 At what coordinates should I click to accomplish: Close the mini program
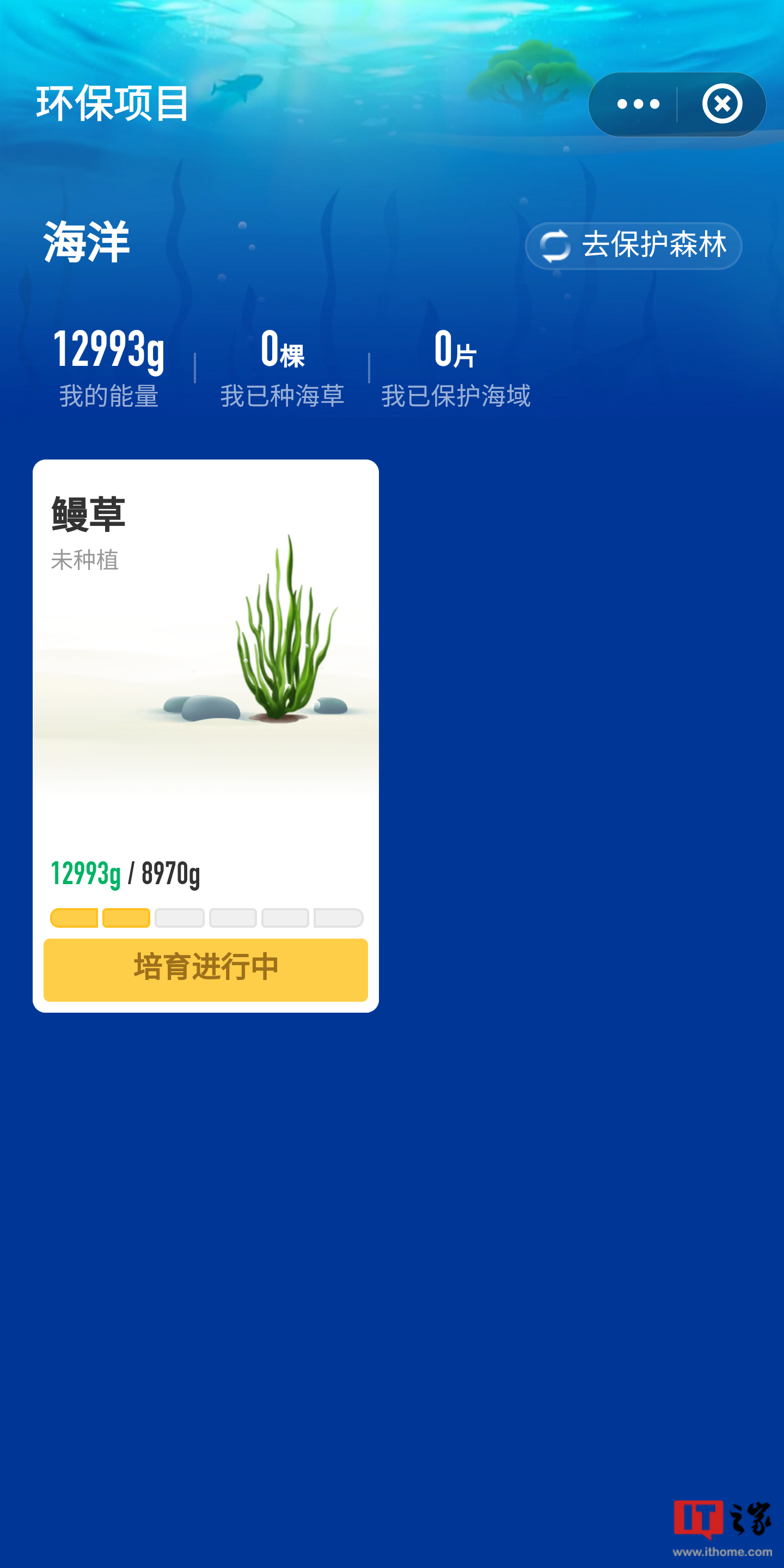[x=722, y=104]
